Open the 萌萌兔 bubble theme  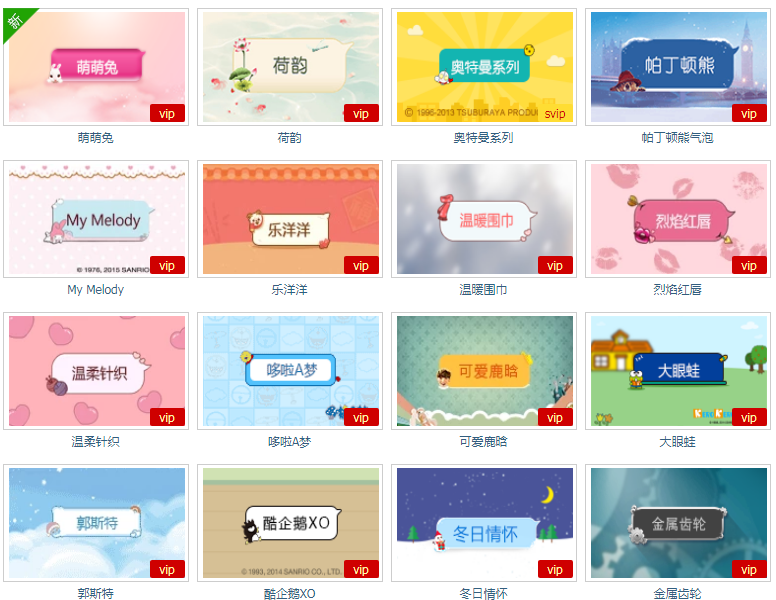point(97,67)
